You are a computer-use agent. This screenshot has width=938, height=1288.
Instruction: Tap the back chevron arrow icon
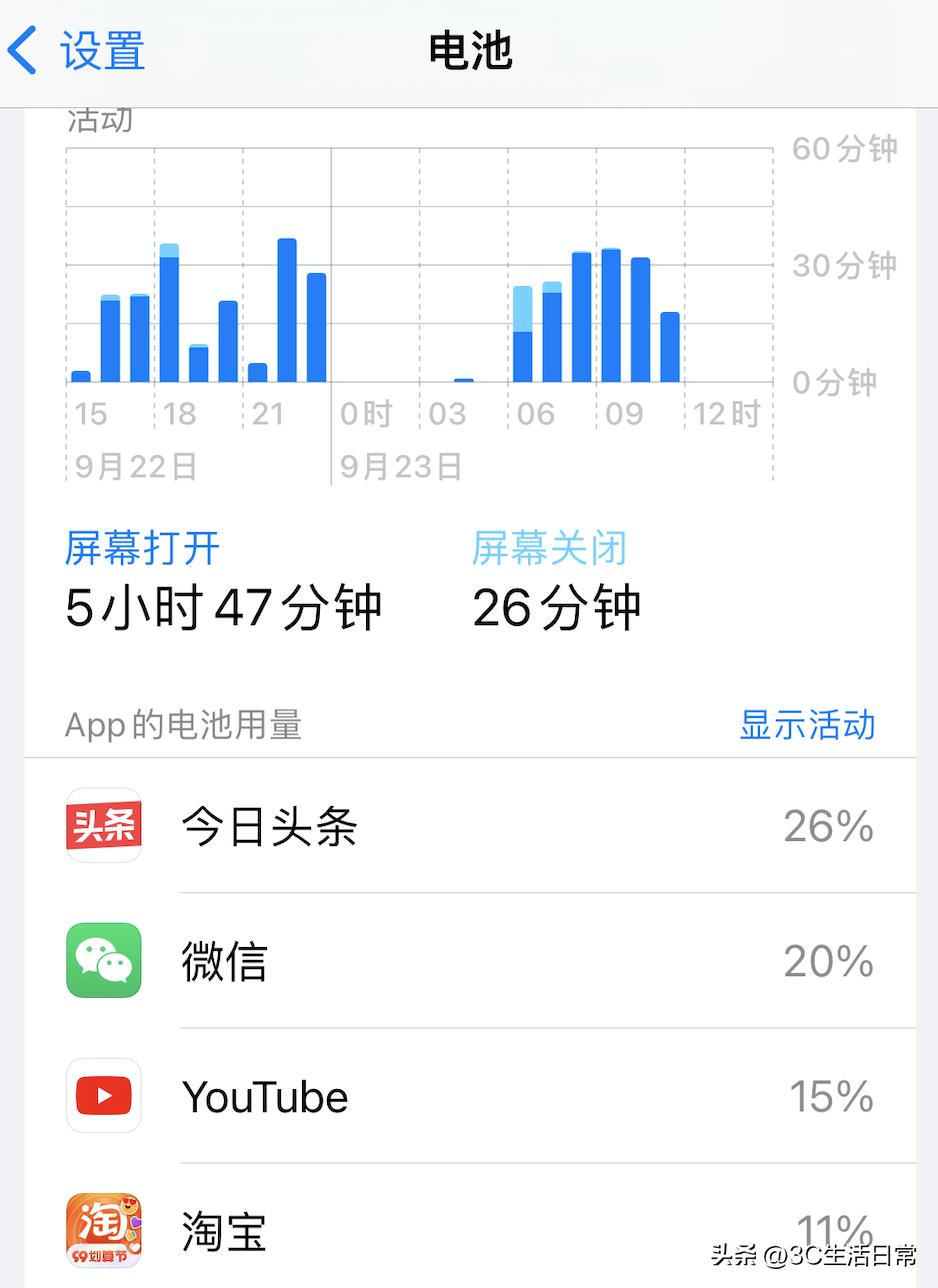[x=24, y=48]
